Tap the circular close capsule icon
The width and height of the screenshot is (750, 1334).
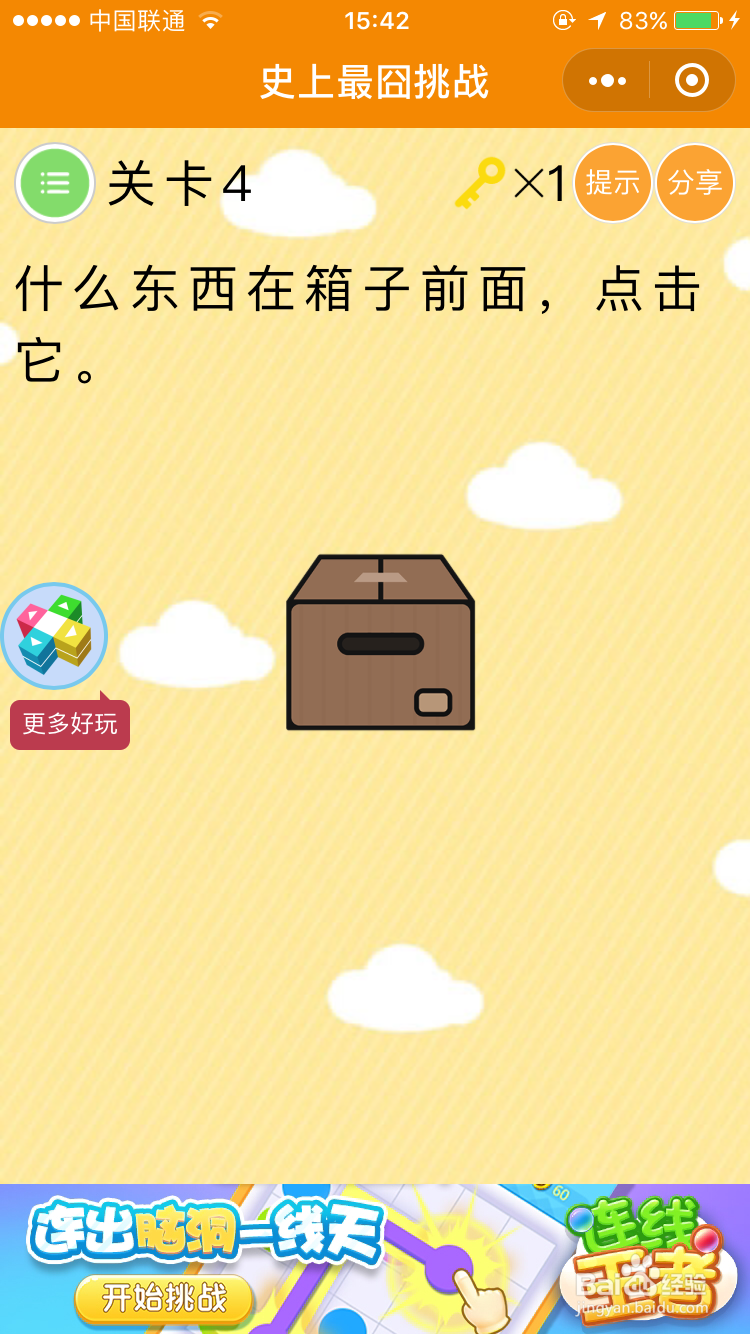[692, 79]
